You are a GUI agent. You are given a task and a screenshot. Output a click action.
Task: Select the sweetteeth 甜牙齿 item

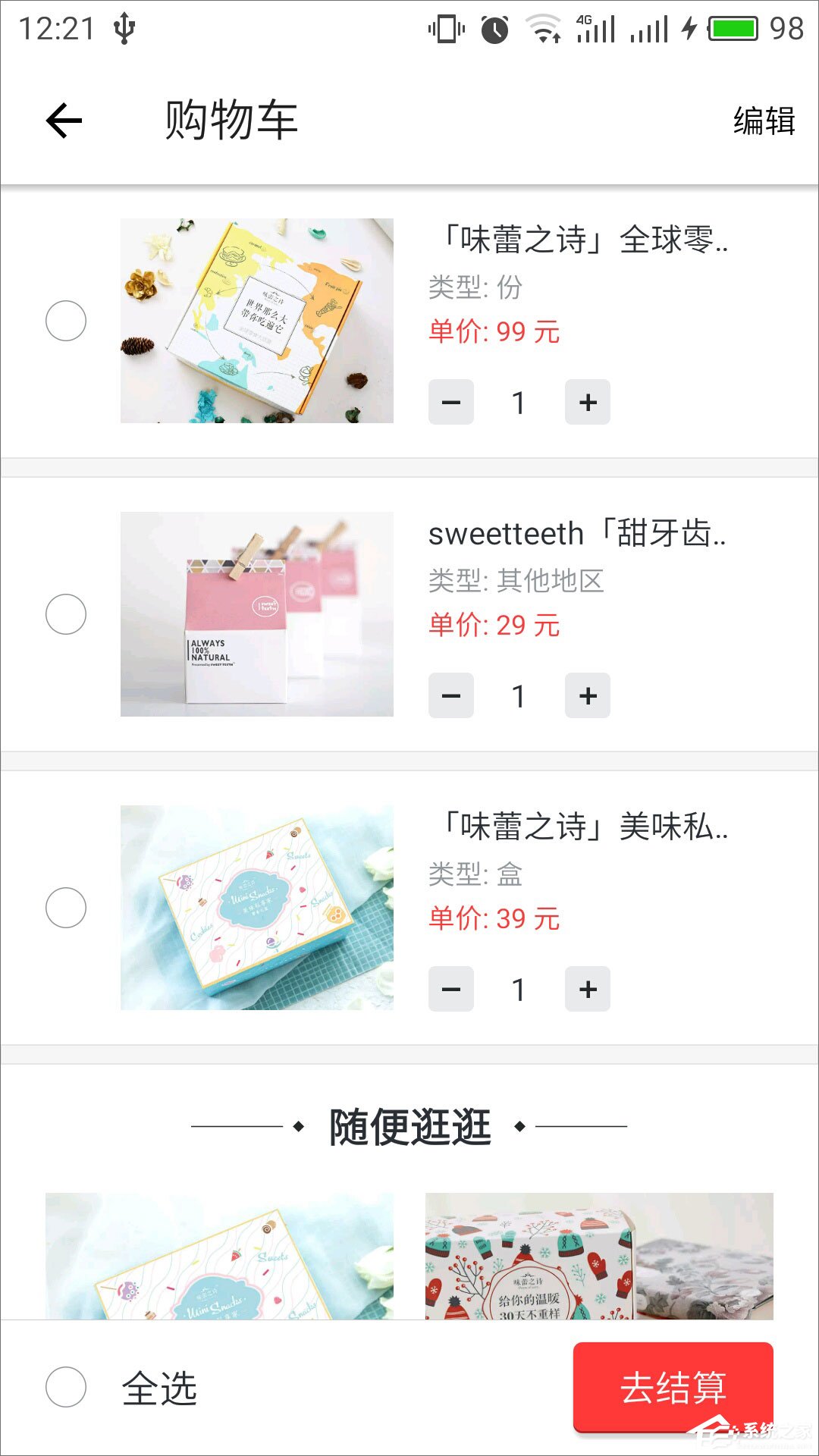coord(66,614)
